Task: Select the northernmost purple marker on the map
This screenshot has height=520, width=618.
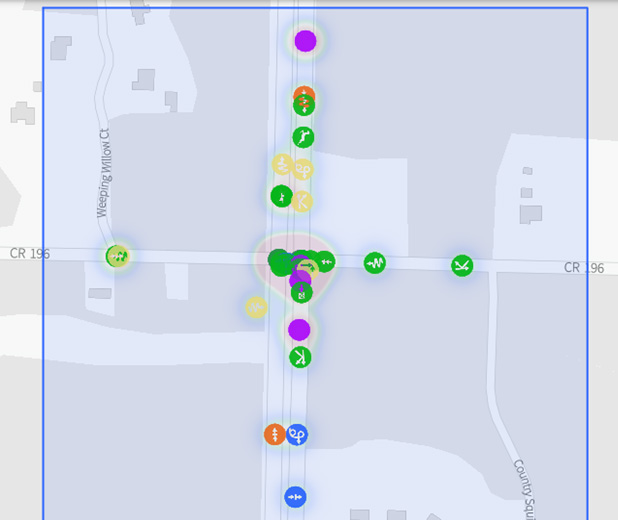Action: pyautogui.click(x=305, y=41)
